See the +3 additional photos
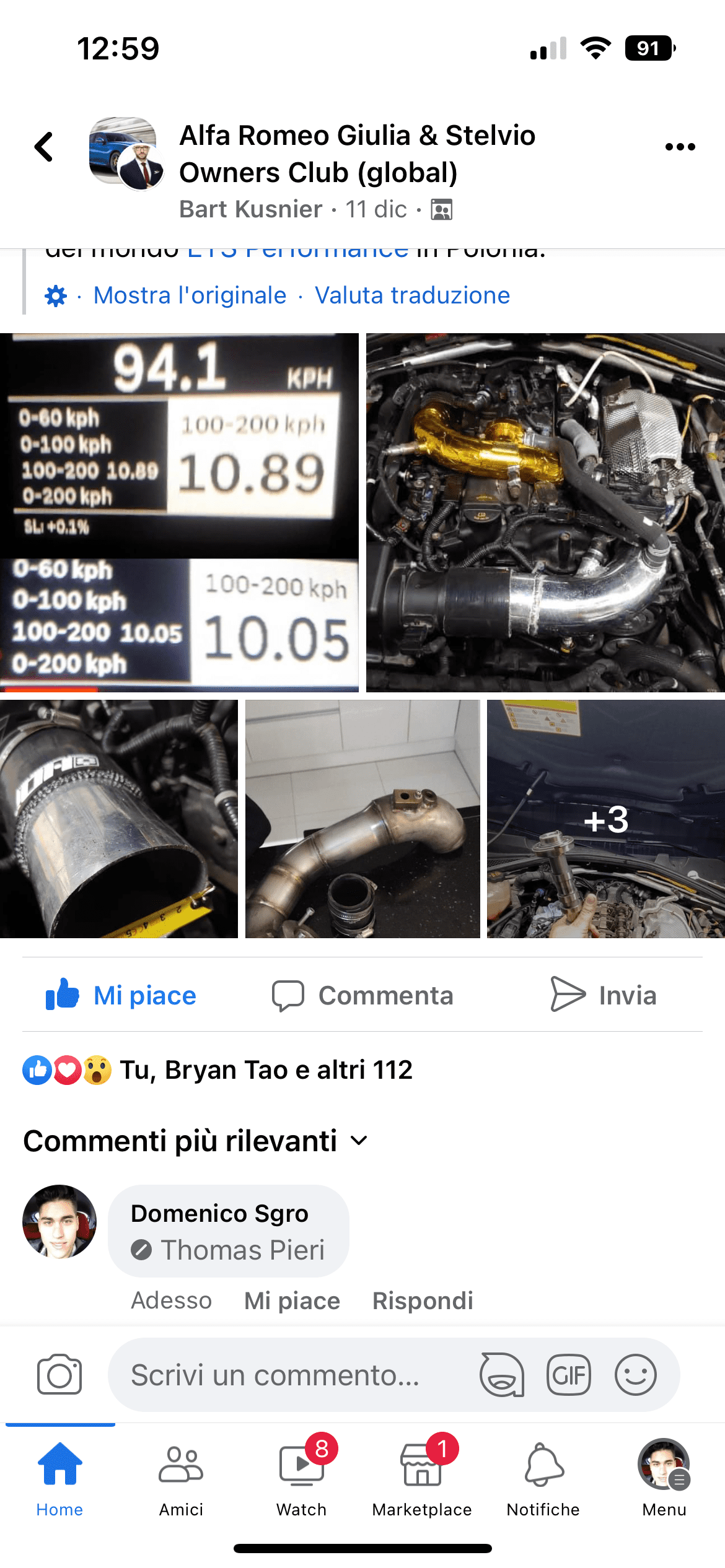This screenshot has width=725, height=1568. pyautogui.click(x=606, y=819)
